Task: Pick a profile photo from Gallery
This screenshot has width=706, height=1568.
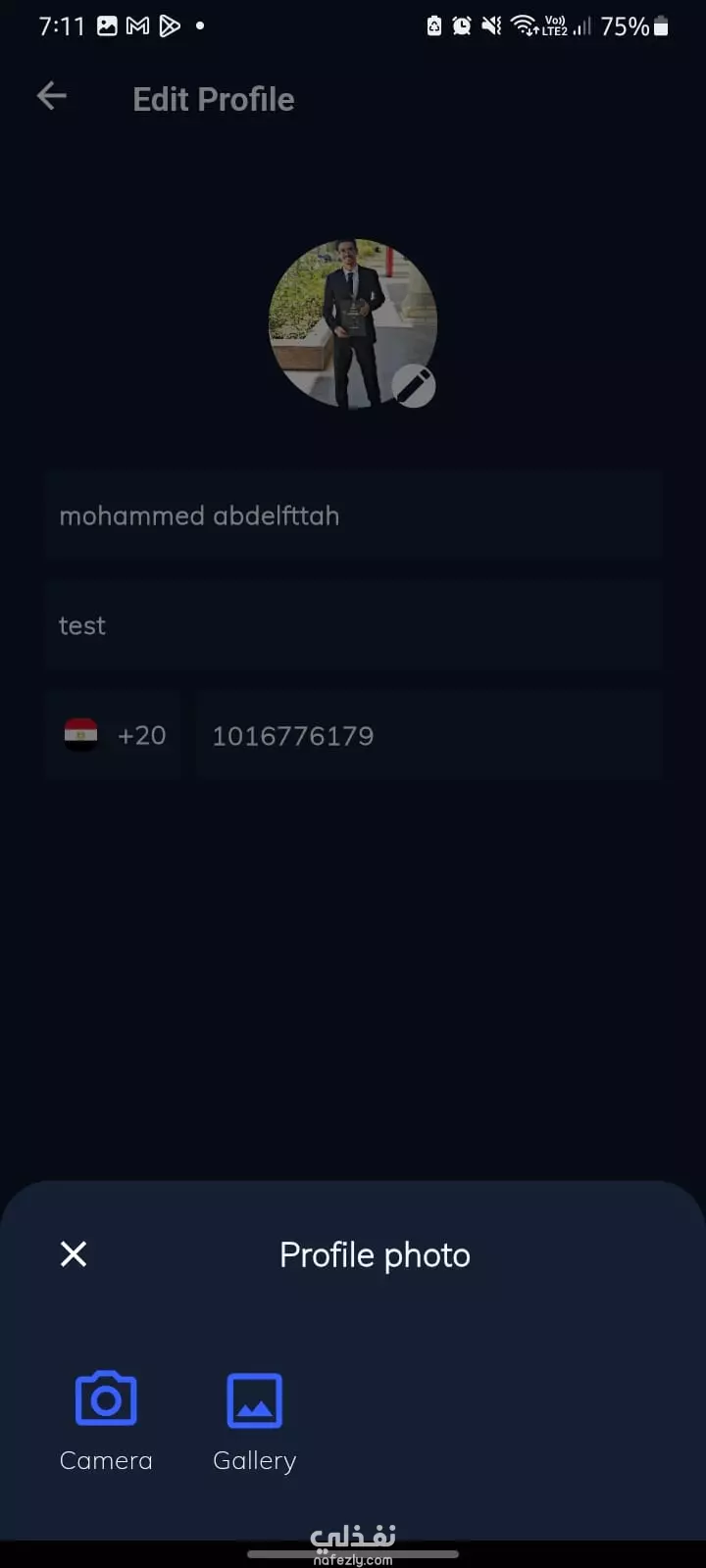Action: tap(255, 1421)
